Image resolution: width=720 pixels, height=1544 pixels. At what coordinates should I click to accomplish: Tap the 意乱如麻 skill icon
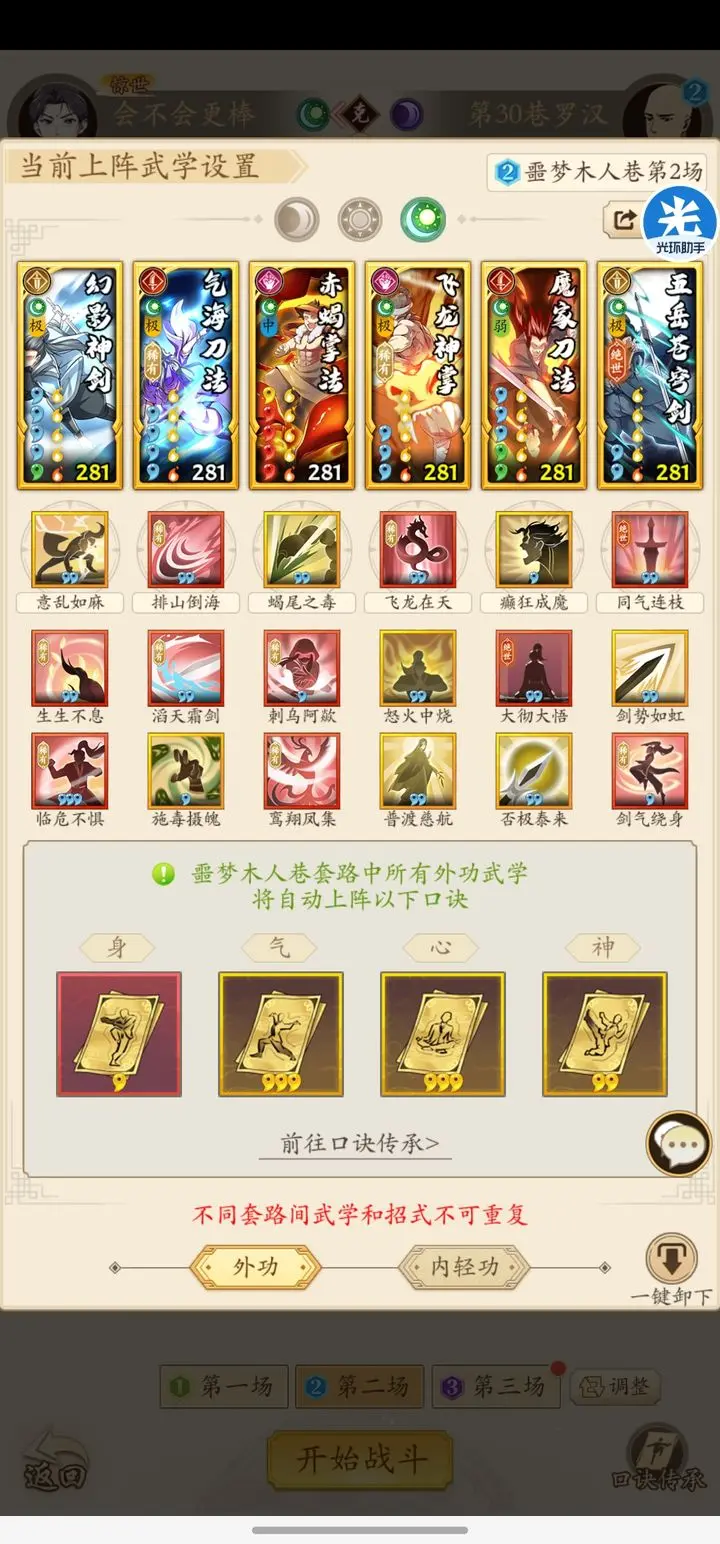[x=70, y=550]
